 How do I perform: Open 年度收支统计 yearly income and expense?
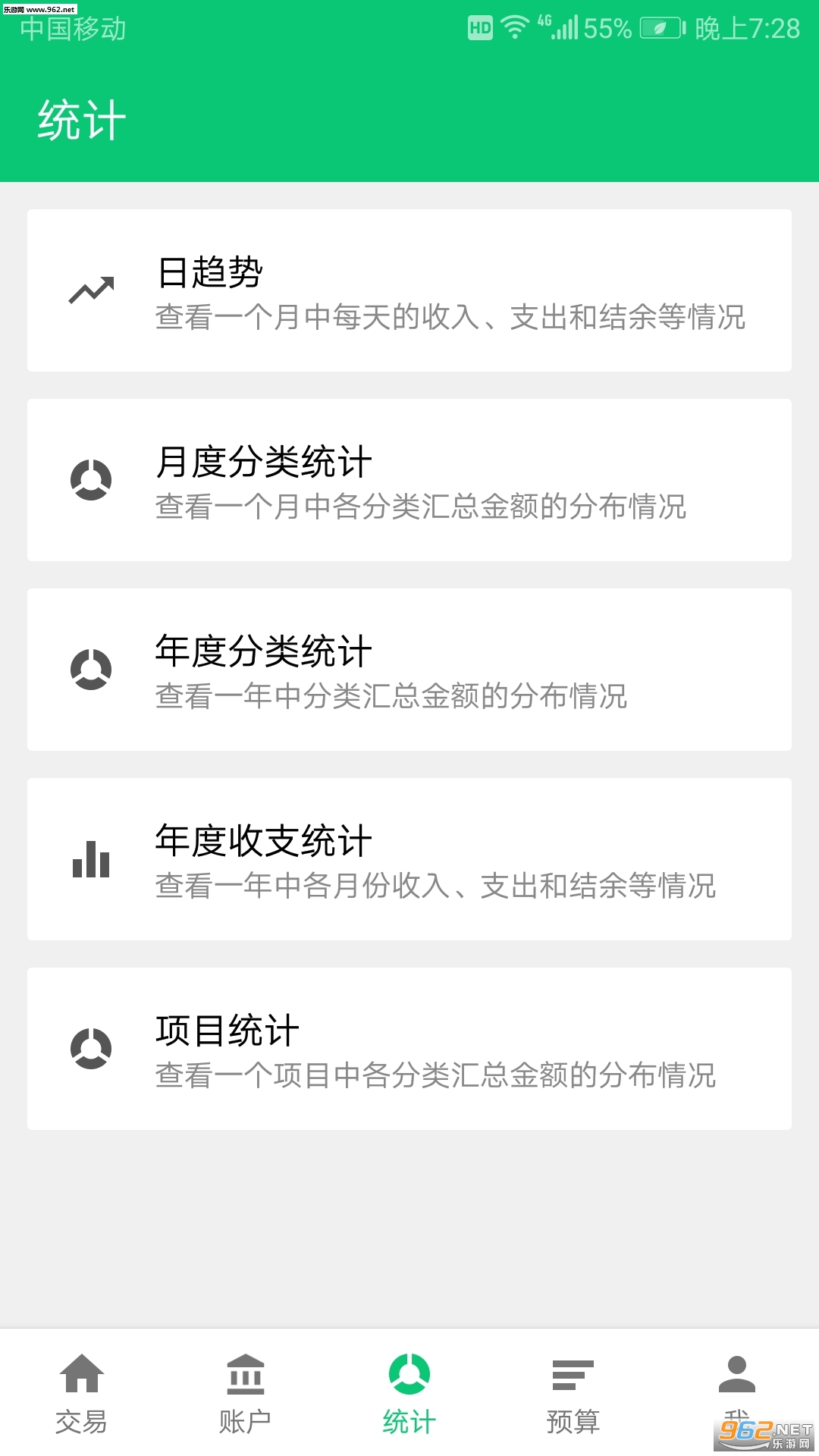[409, 859]
